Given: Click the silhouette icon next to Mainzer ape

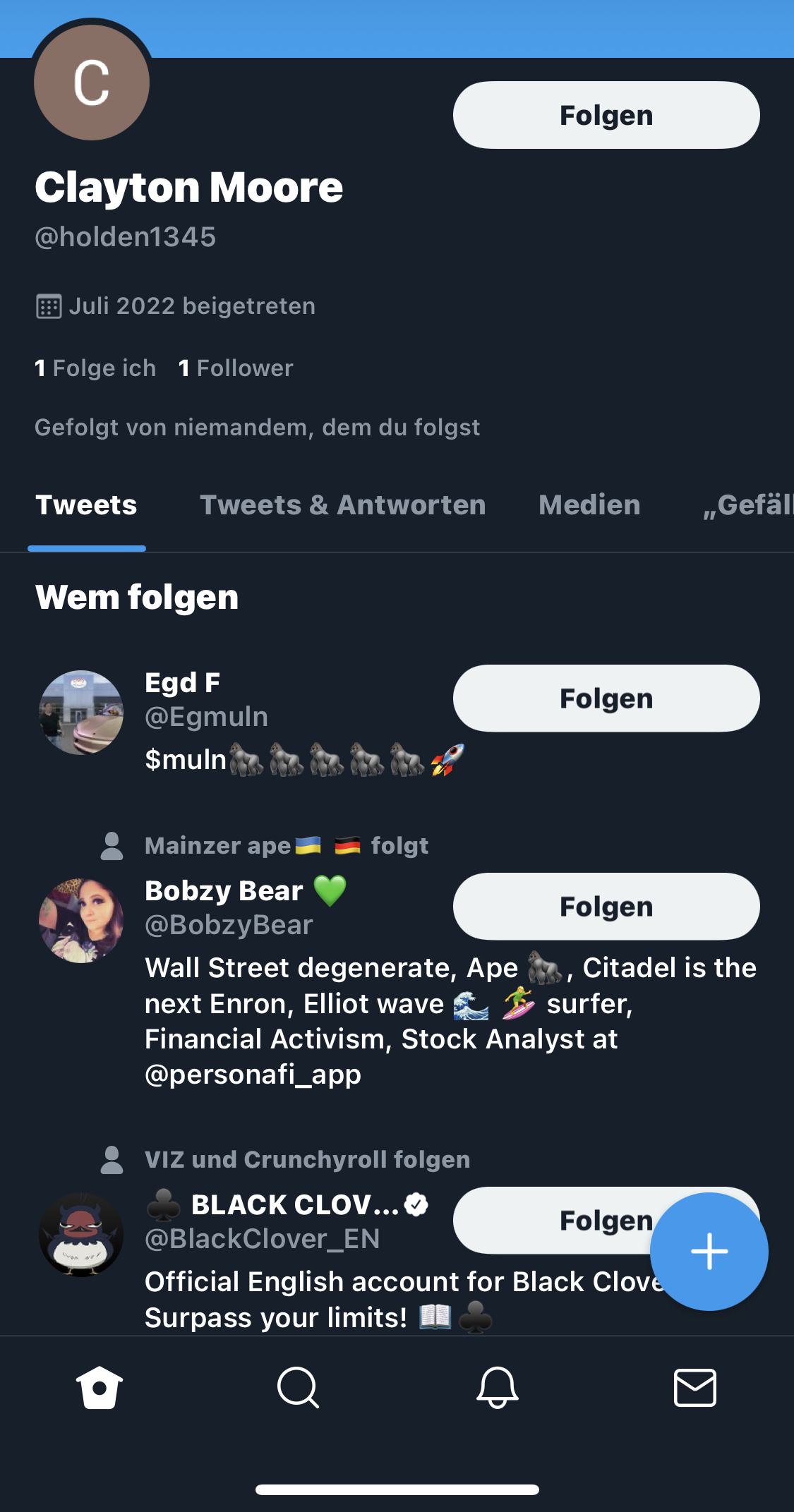Looking at the screenshot, I should coord(113,845).
